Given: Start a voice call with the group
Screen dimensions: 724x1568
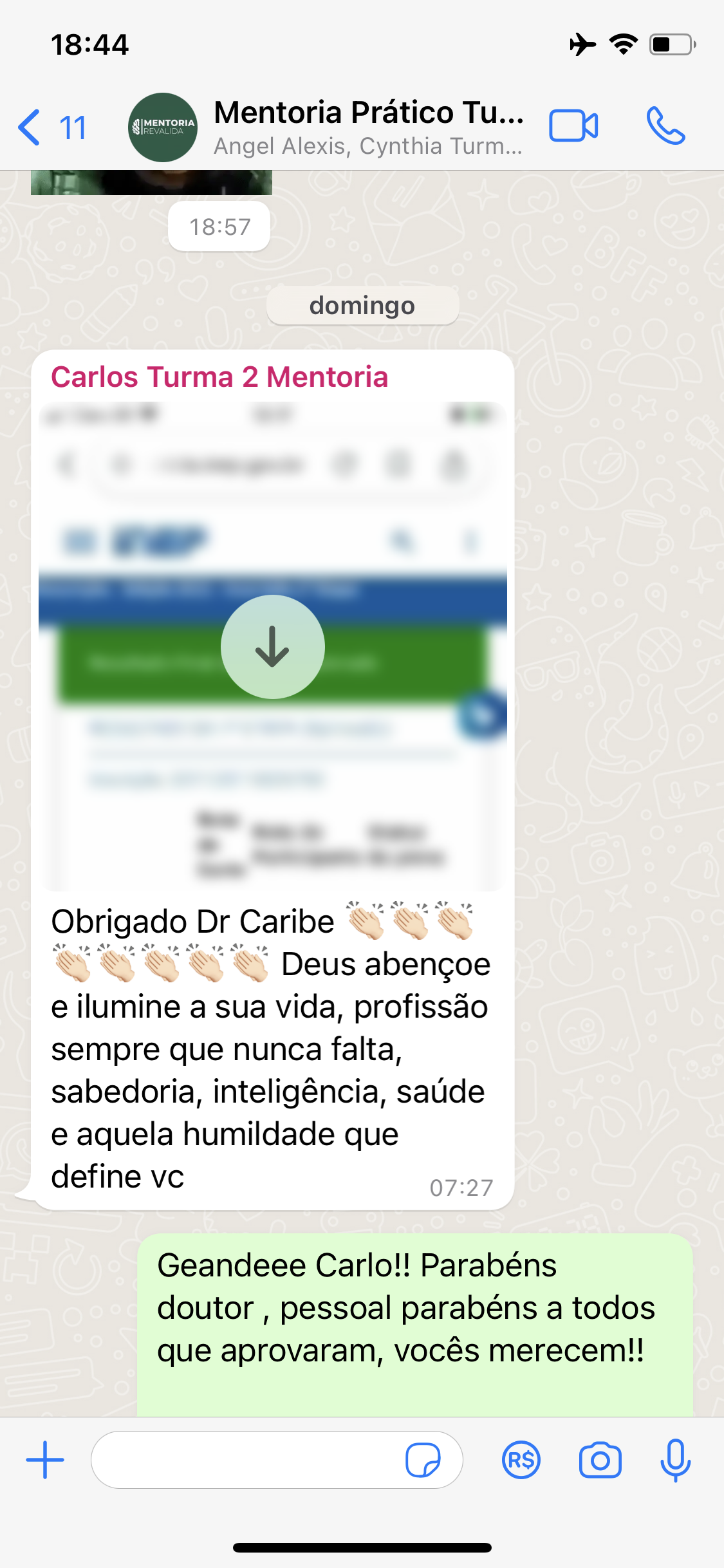Looking at the screenshot, I should tap(665, 126).
